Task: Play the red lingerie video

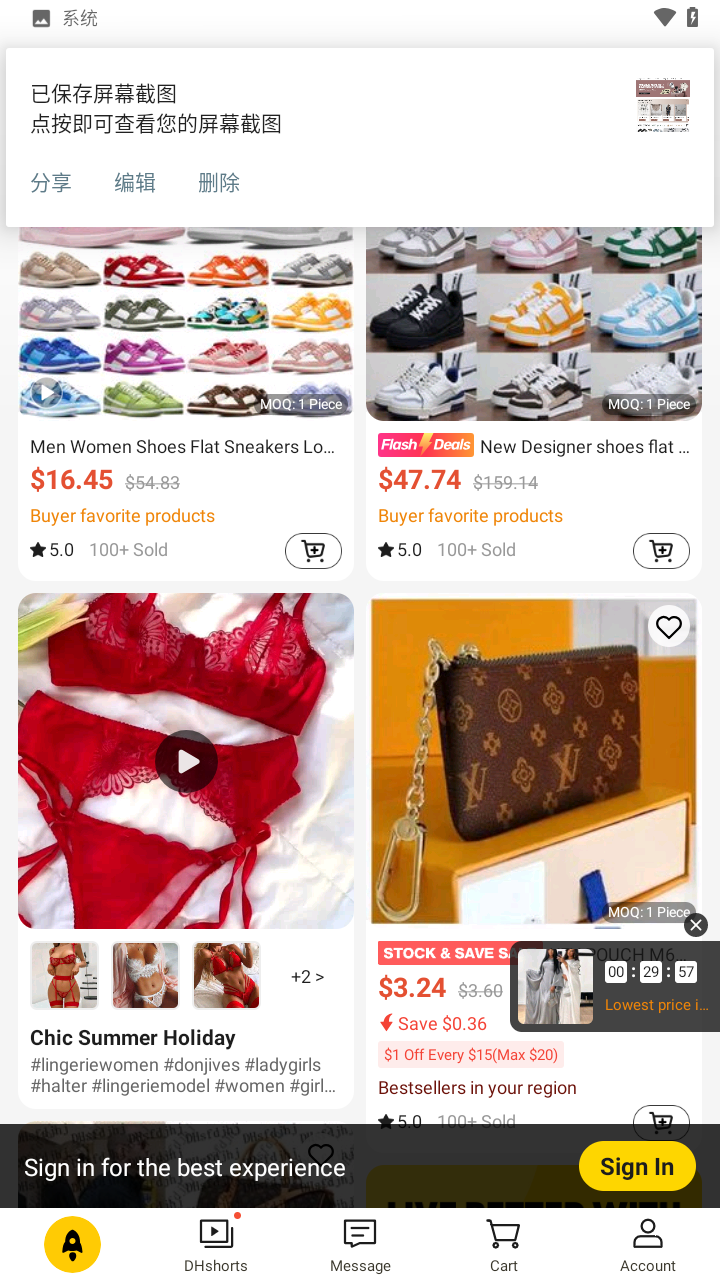Action: 186,762
